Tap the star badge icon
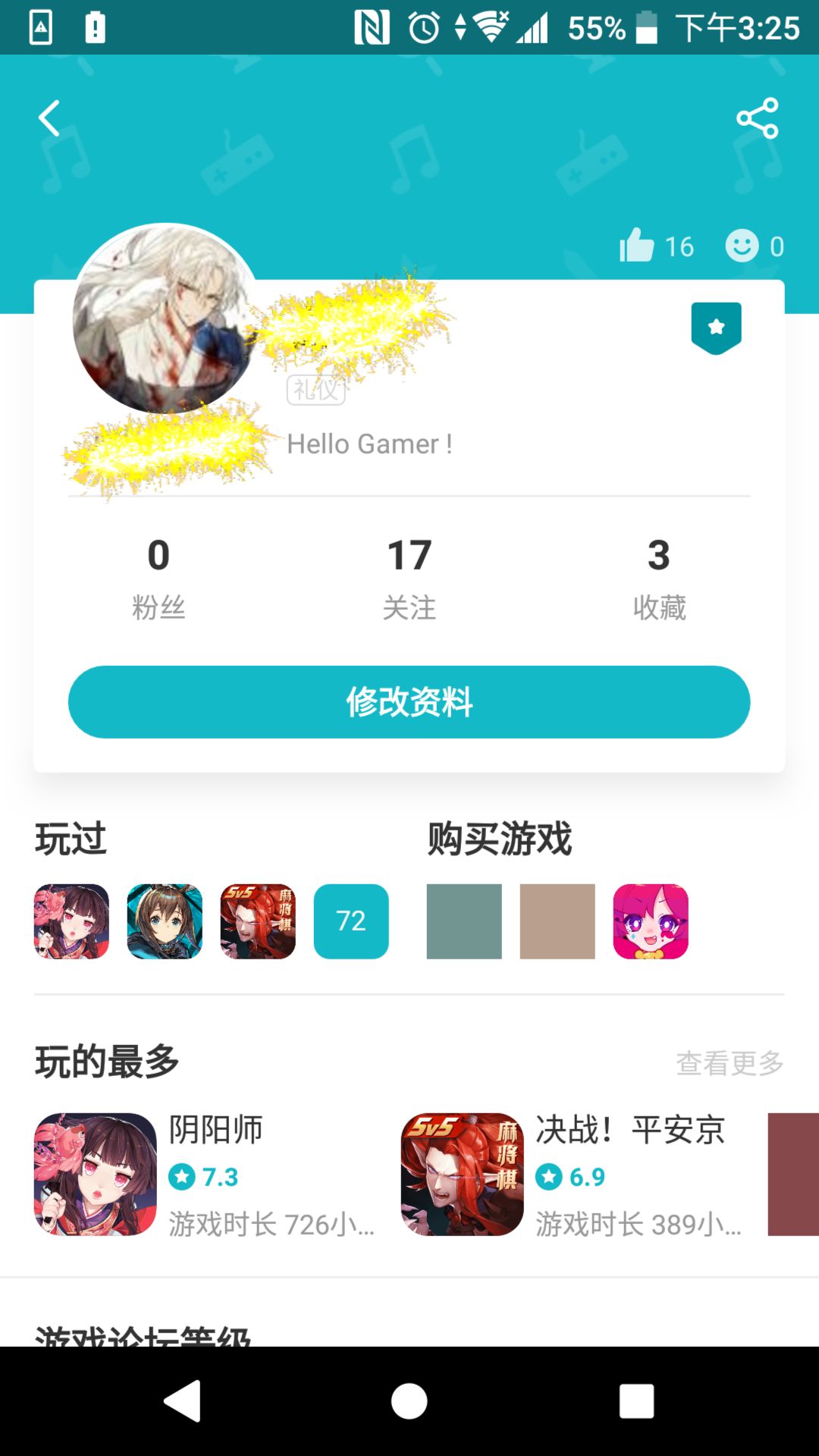Image resolution: width=819 pixels, height=1456 pixels. (716, 328)
